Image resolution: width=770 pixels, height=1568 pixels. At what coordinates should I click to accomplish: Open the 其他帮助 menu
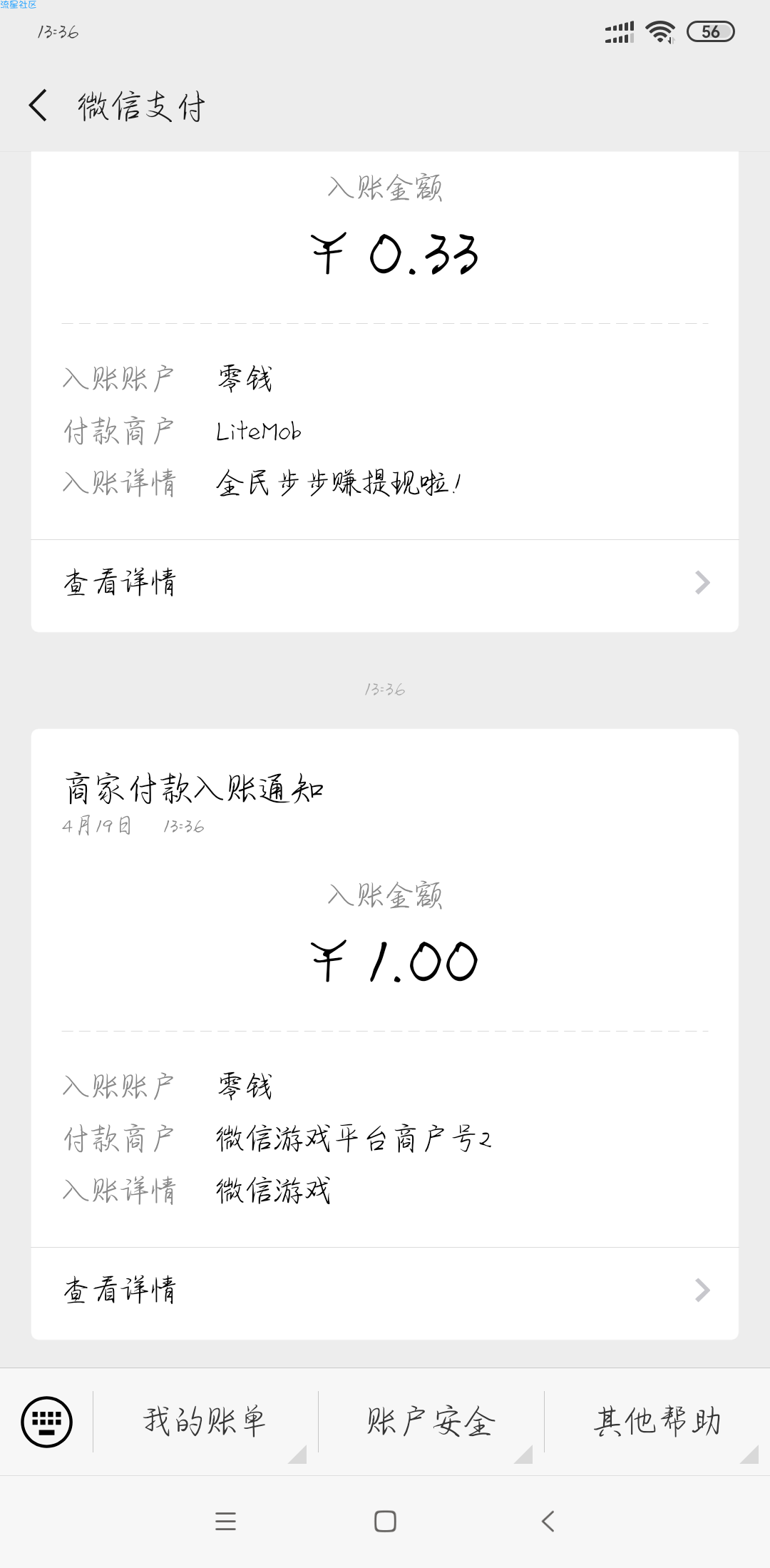click(657, 1421)
